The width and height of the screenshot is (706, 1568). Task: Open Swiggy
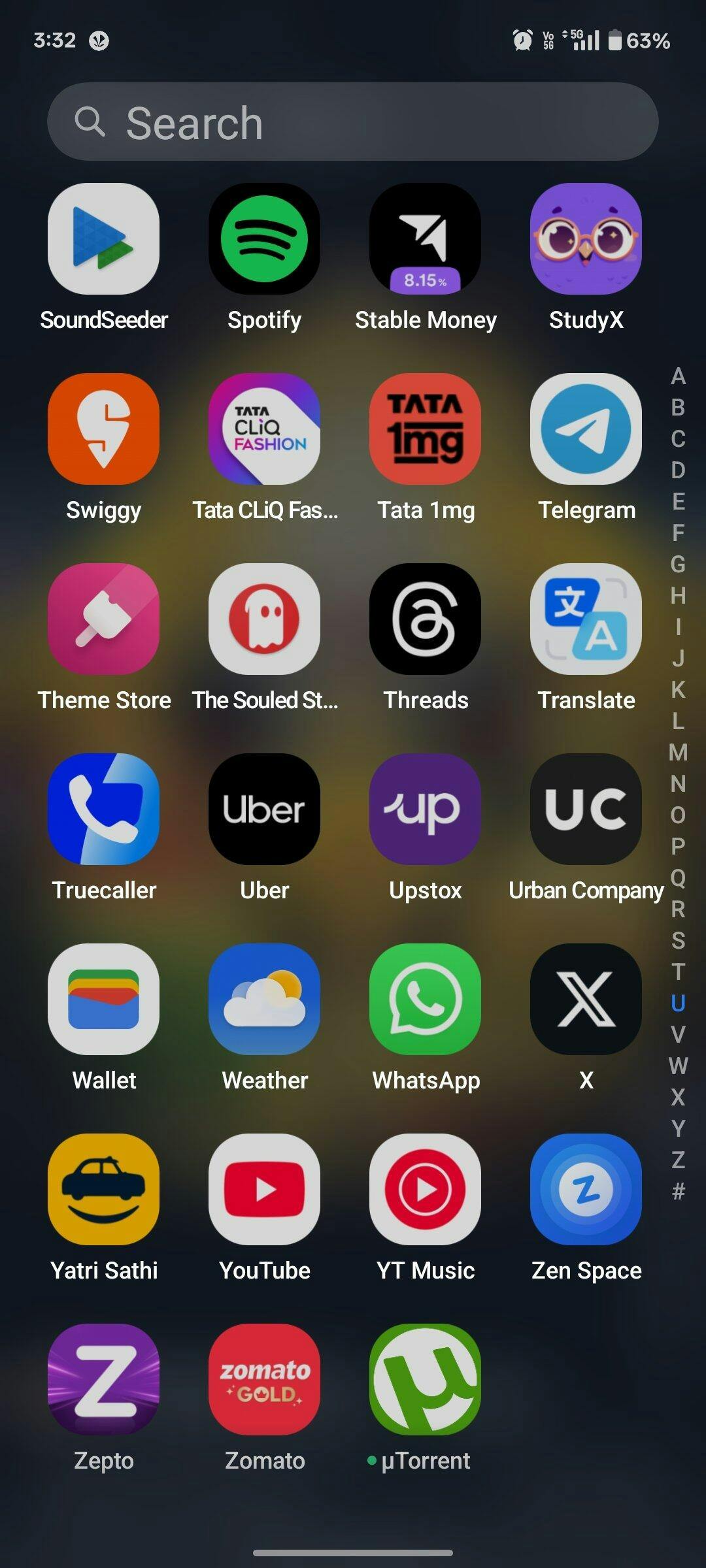coord(103,429)
